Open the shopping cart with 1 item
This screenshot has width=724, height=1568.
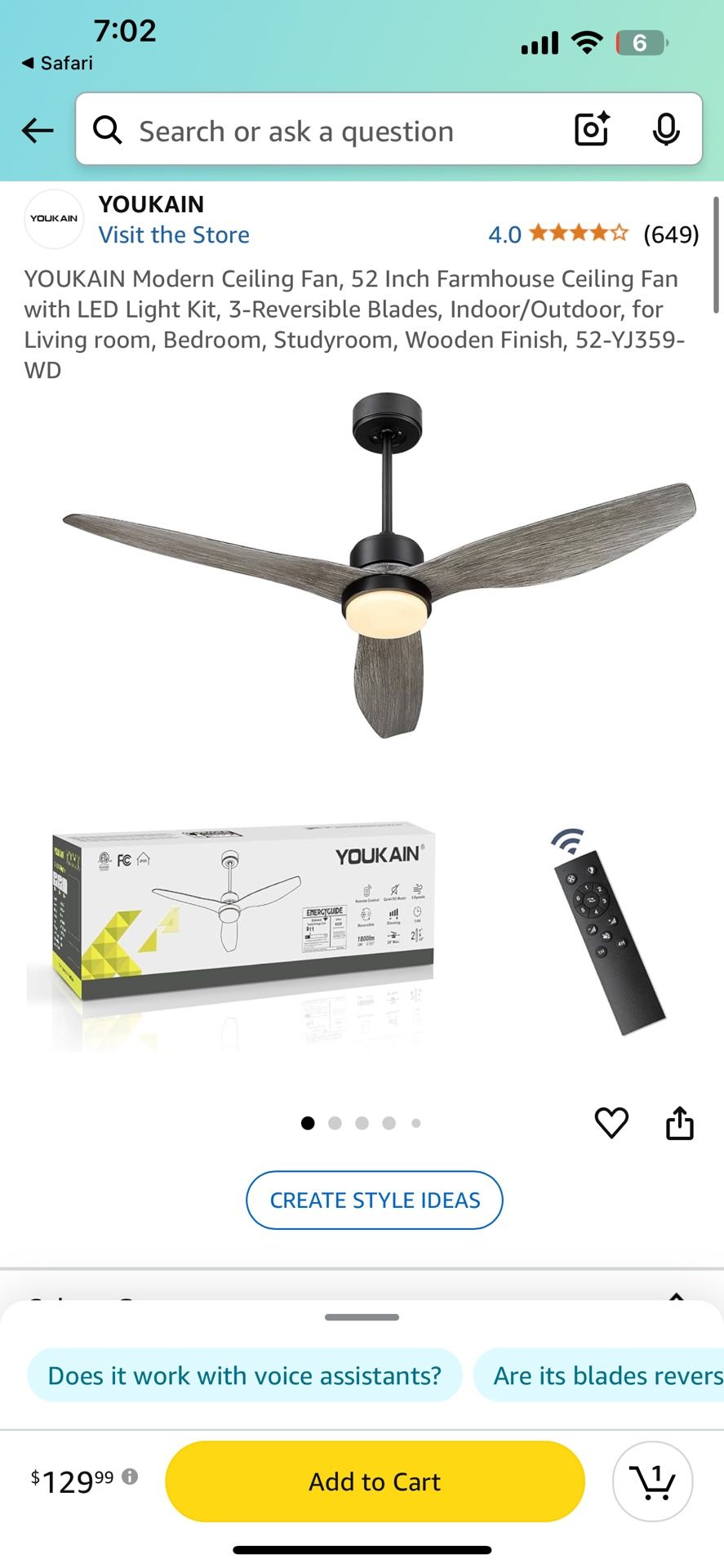tap(652, 1481)
